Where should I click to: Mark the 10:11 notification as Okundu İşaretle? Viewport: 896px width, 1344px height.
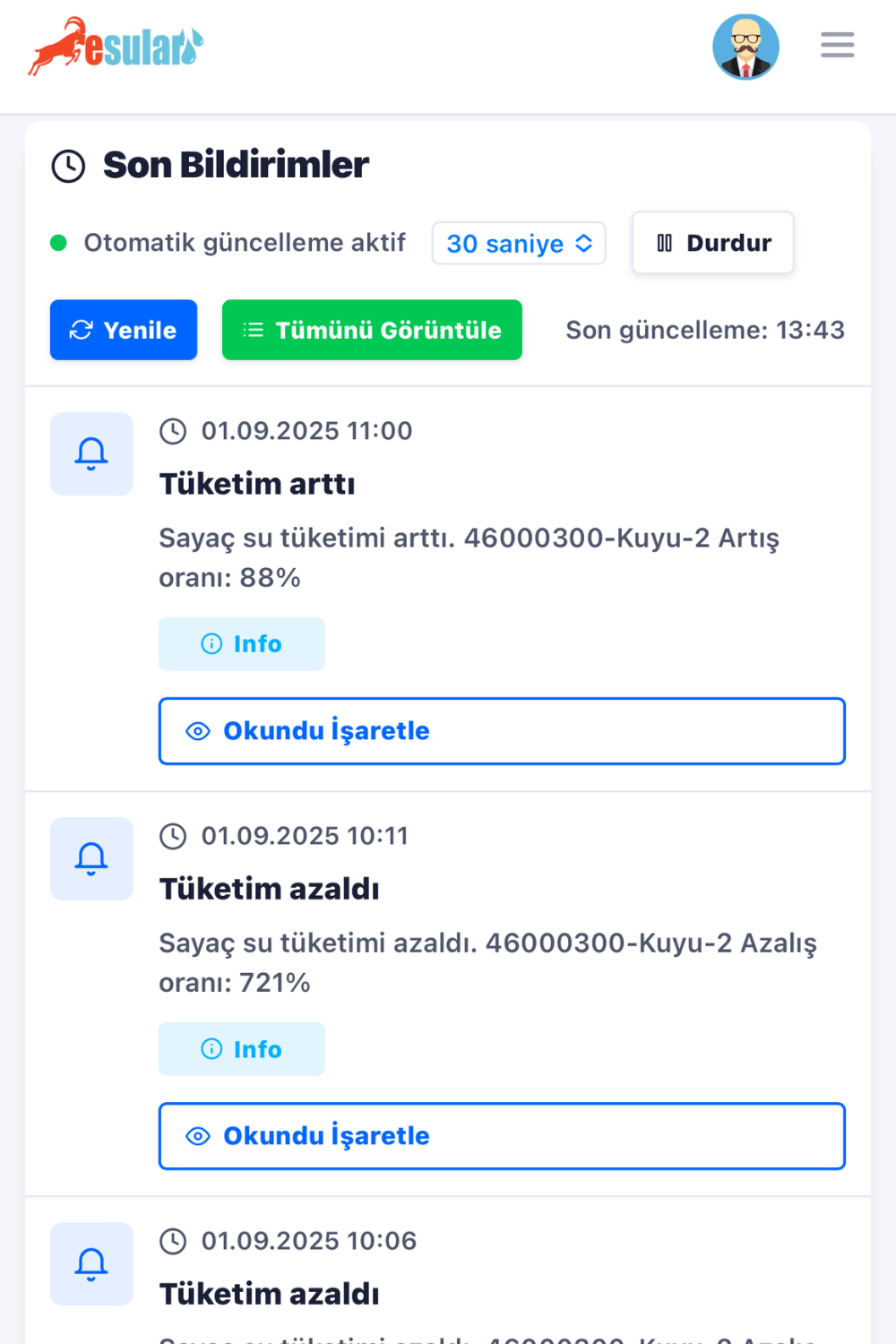pos(502,1135)
